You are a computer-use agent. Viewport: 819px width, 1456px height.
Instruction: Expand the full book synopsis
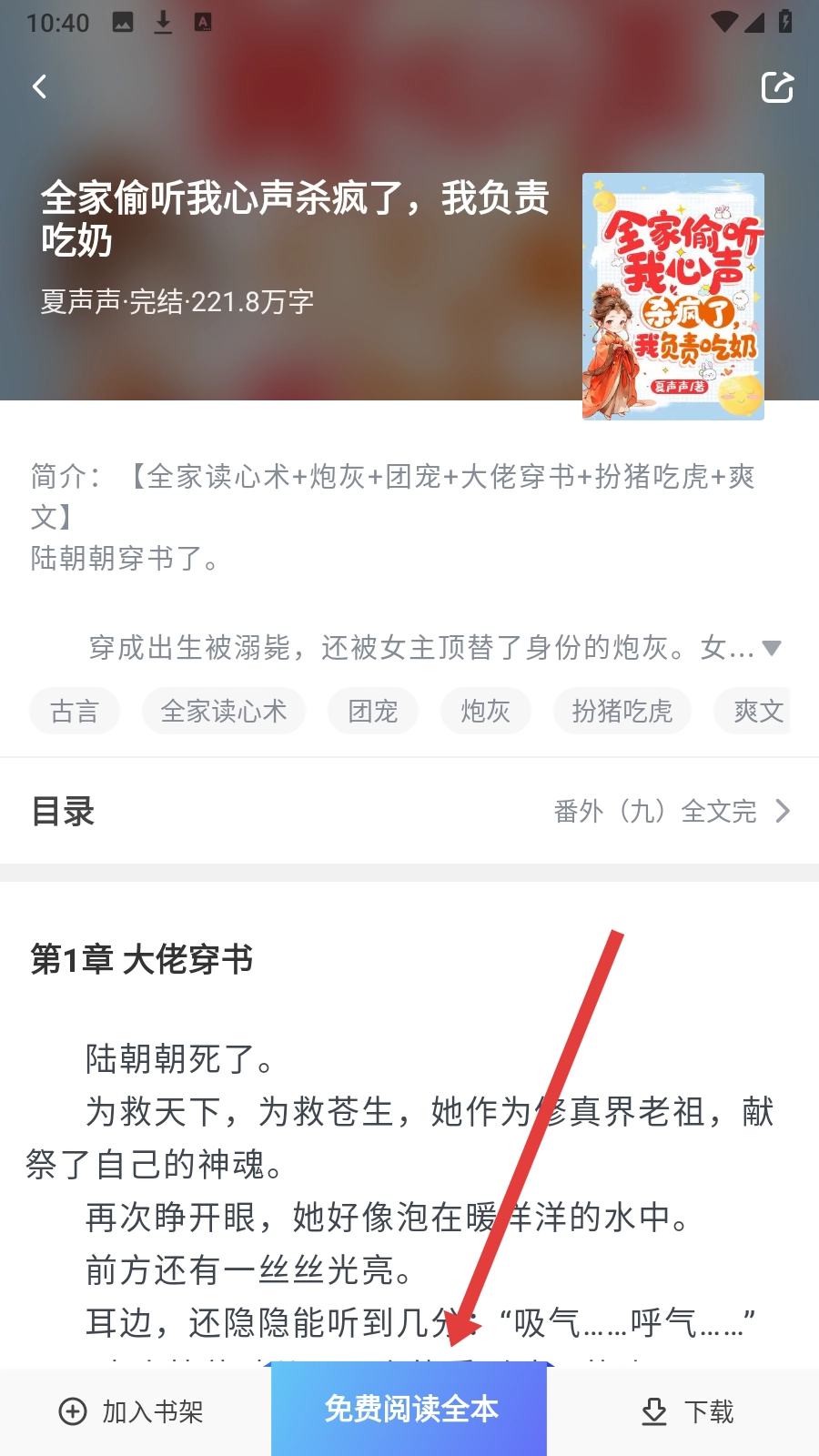(x=771, y=648)
